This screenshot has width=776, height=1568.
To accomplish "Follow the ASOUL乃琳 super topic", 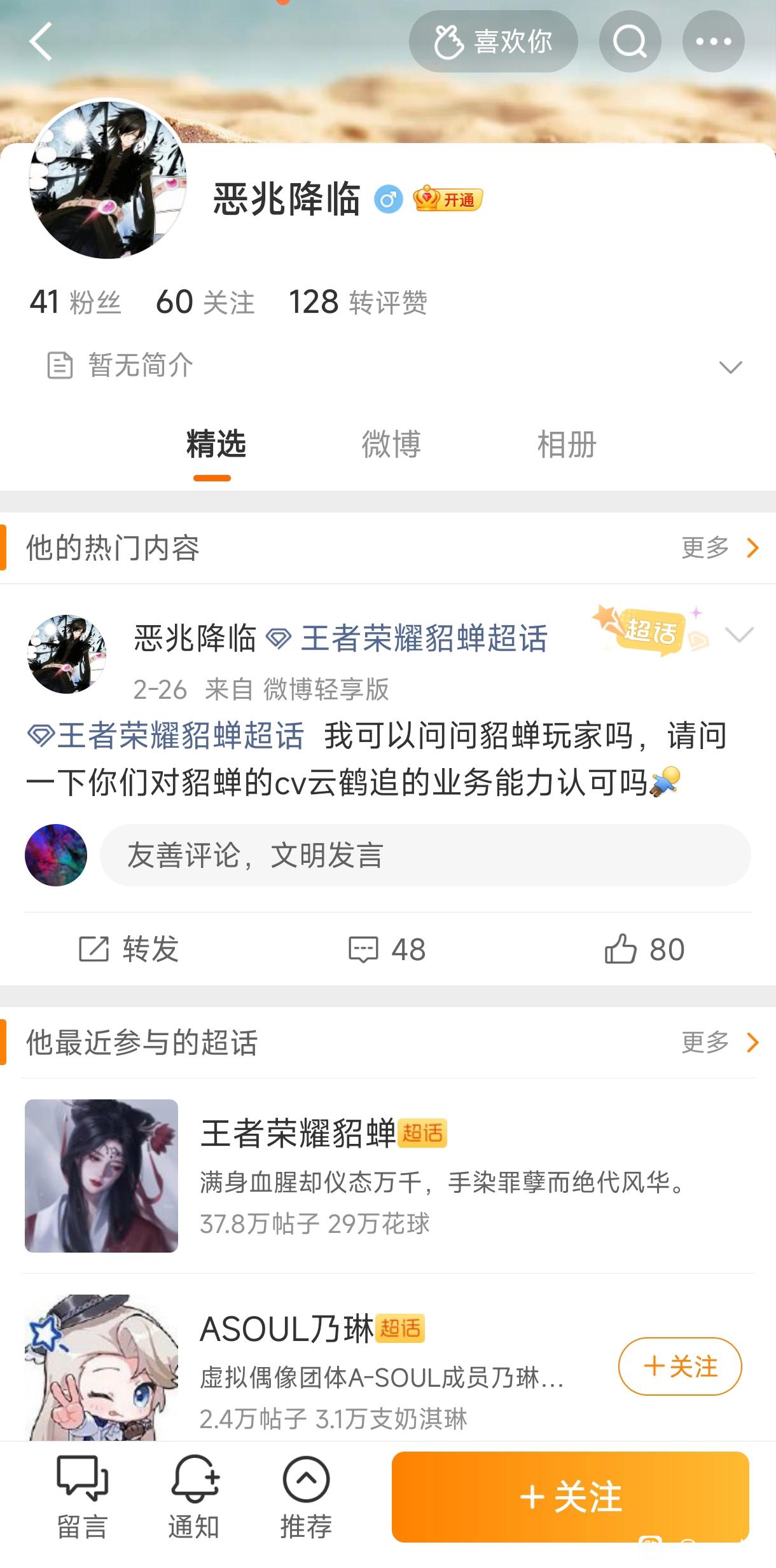I will coord(679,1366).
